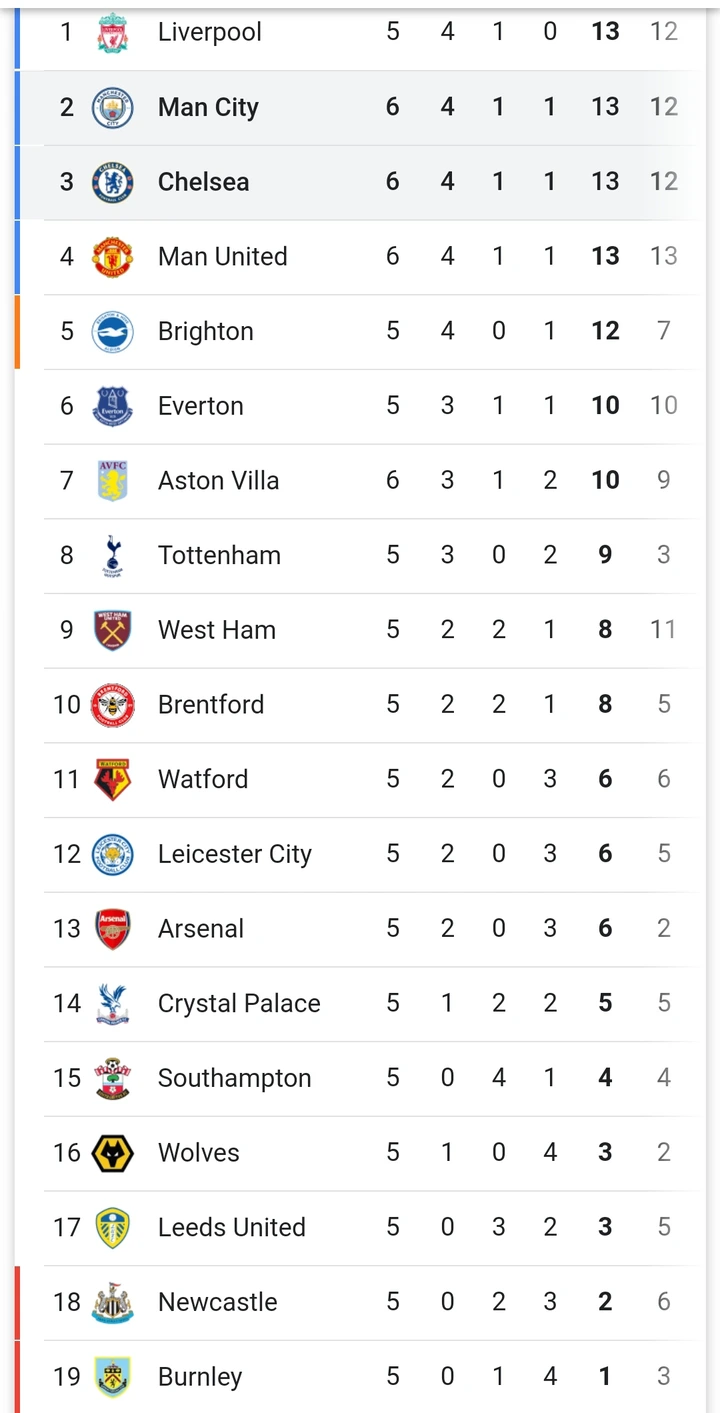View Newcastle team row
The width and height of the screenshot is (720, 1413).
(360, 1302)
